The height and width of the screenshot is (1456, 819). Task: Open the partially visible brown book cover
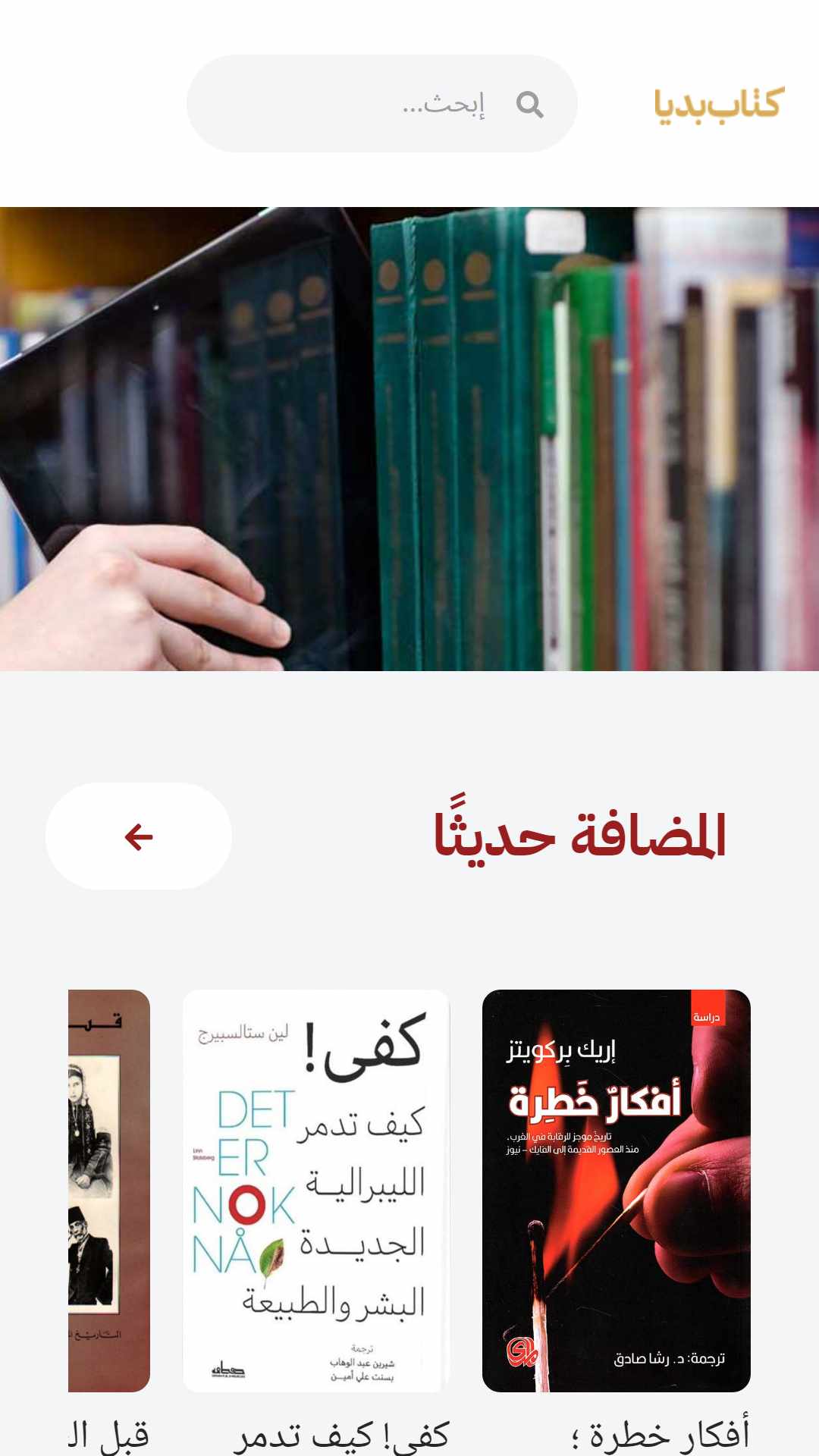point(109,1191)
